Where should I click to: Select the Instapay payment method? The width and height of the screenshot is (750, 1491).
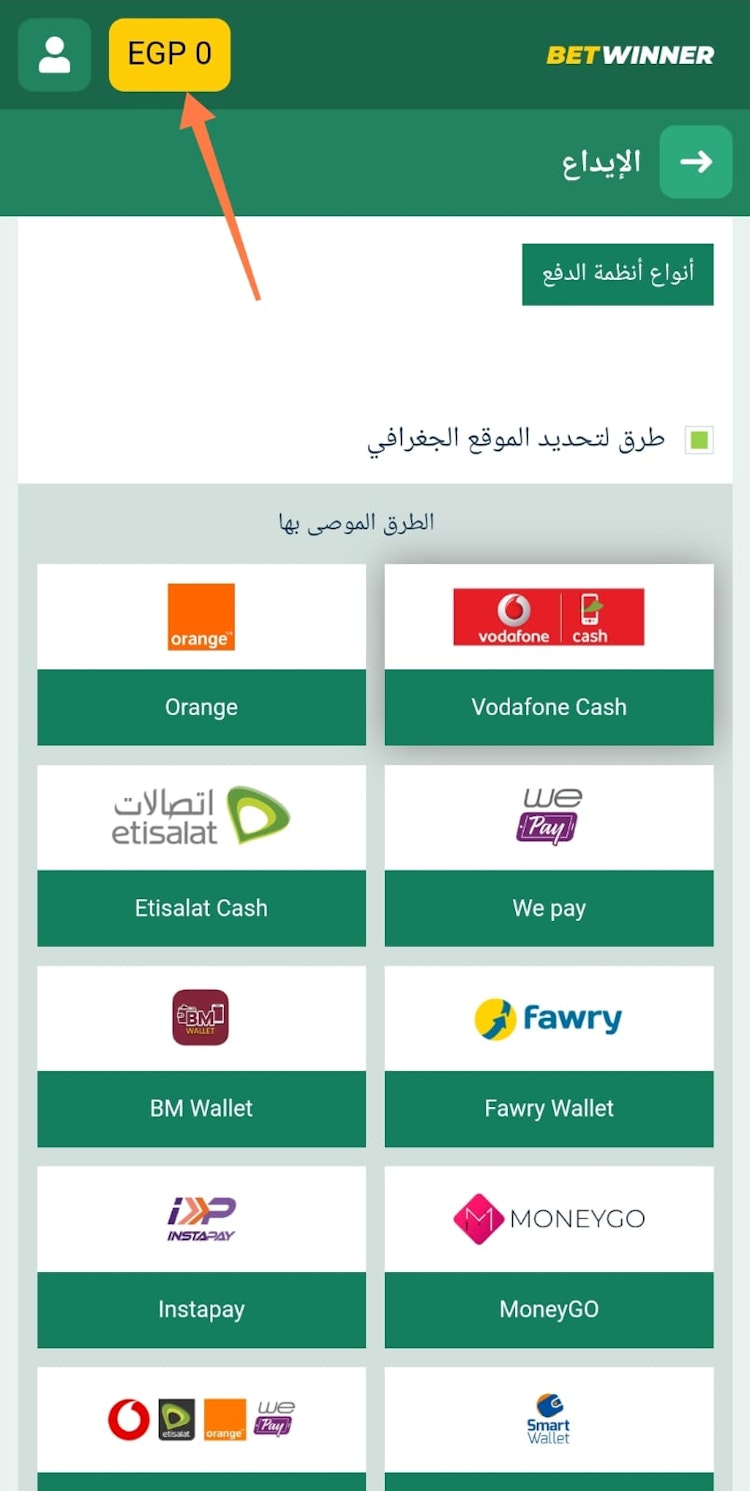tap(201, 1257)
